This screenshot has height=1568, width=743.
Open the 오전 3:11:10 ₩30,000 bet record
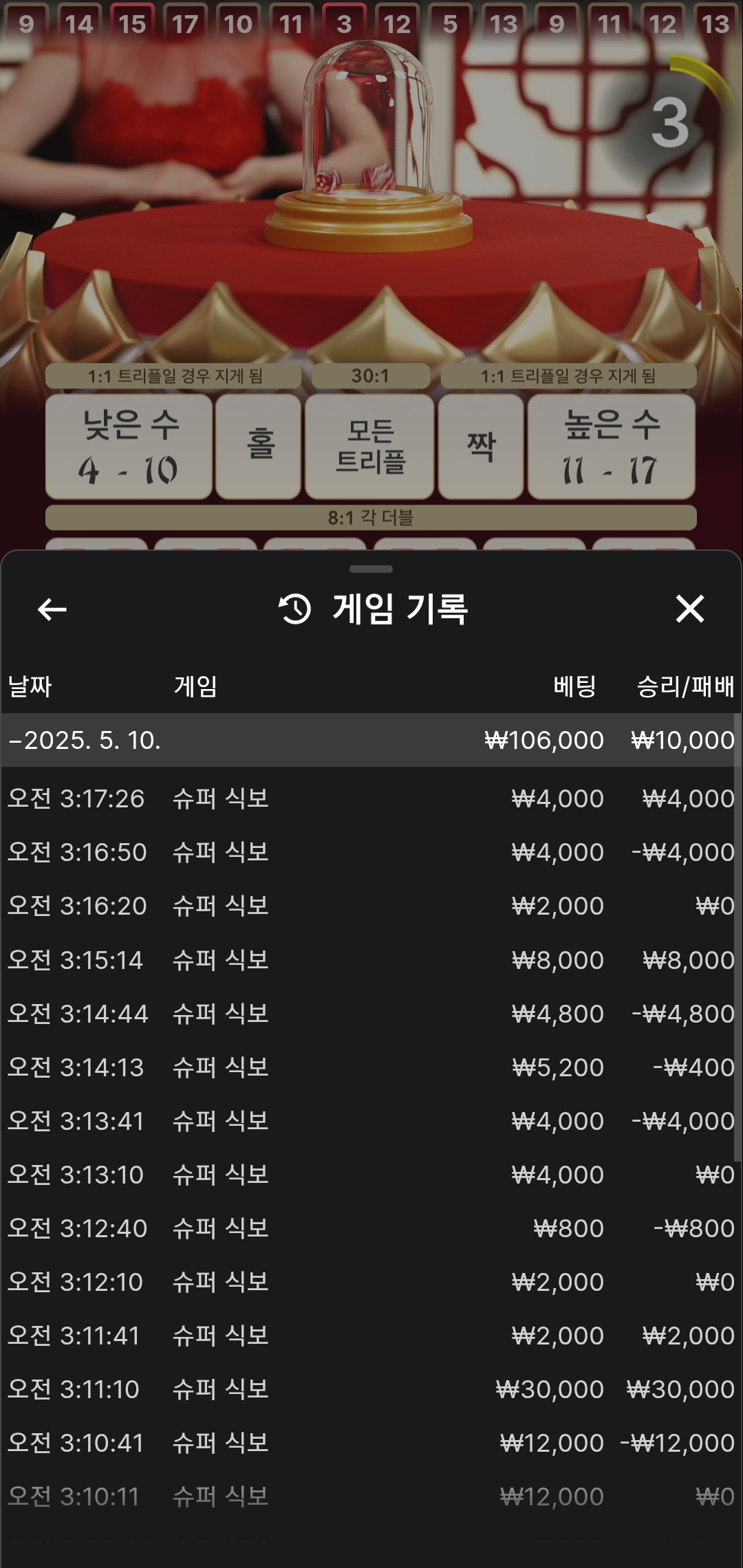tap(371, 1389)
